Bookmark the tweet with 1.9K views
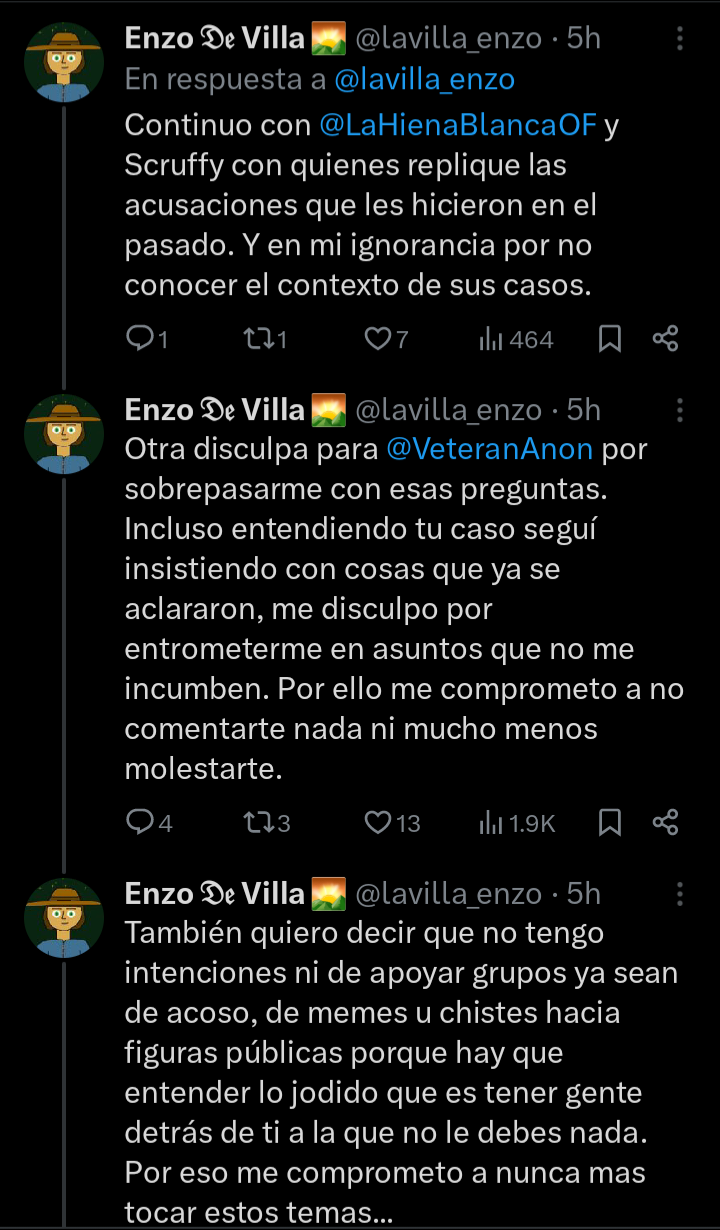The image size is (720, 1230). [609, 823]
